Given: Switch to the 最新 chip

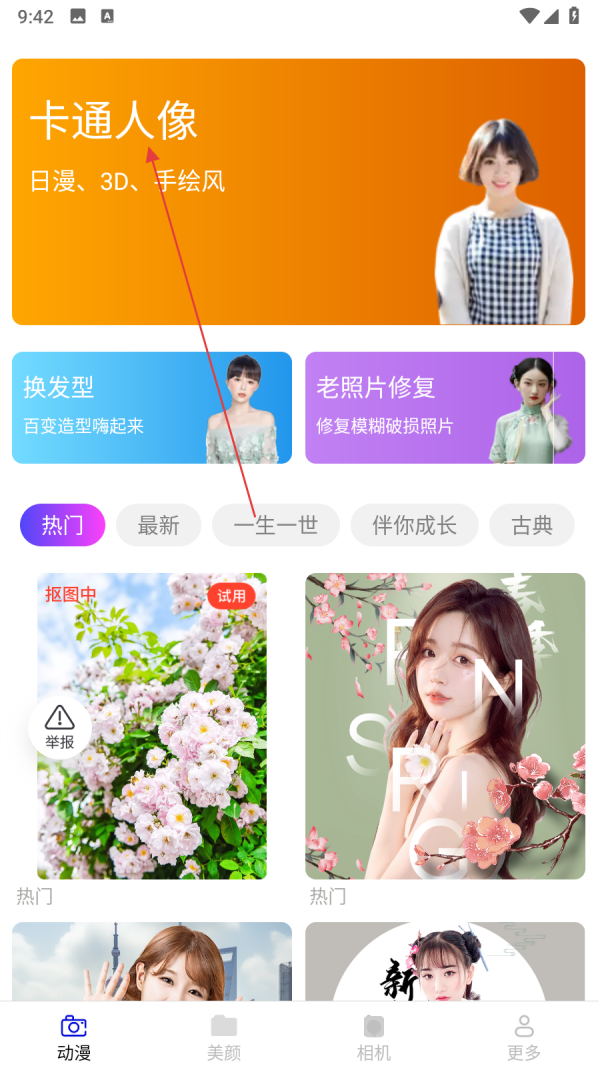Looking at the screenshot, I should (158, 525).
